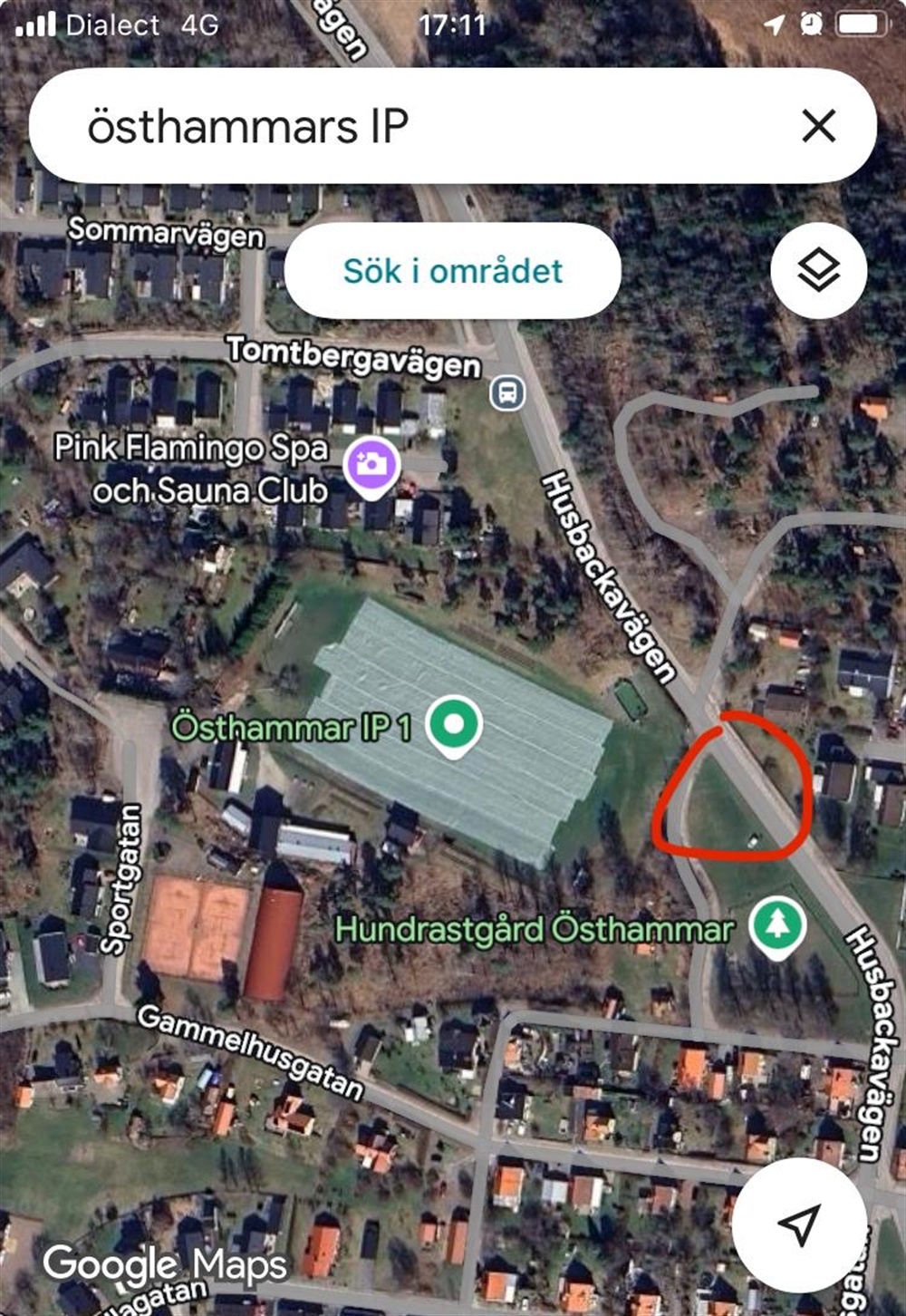This screenshot has height=1316, width=906.
Task: Clear the search with the X button
Action: (818, 126)
